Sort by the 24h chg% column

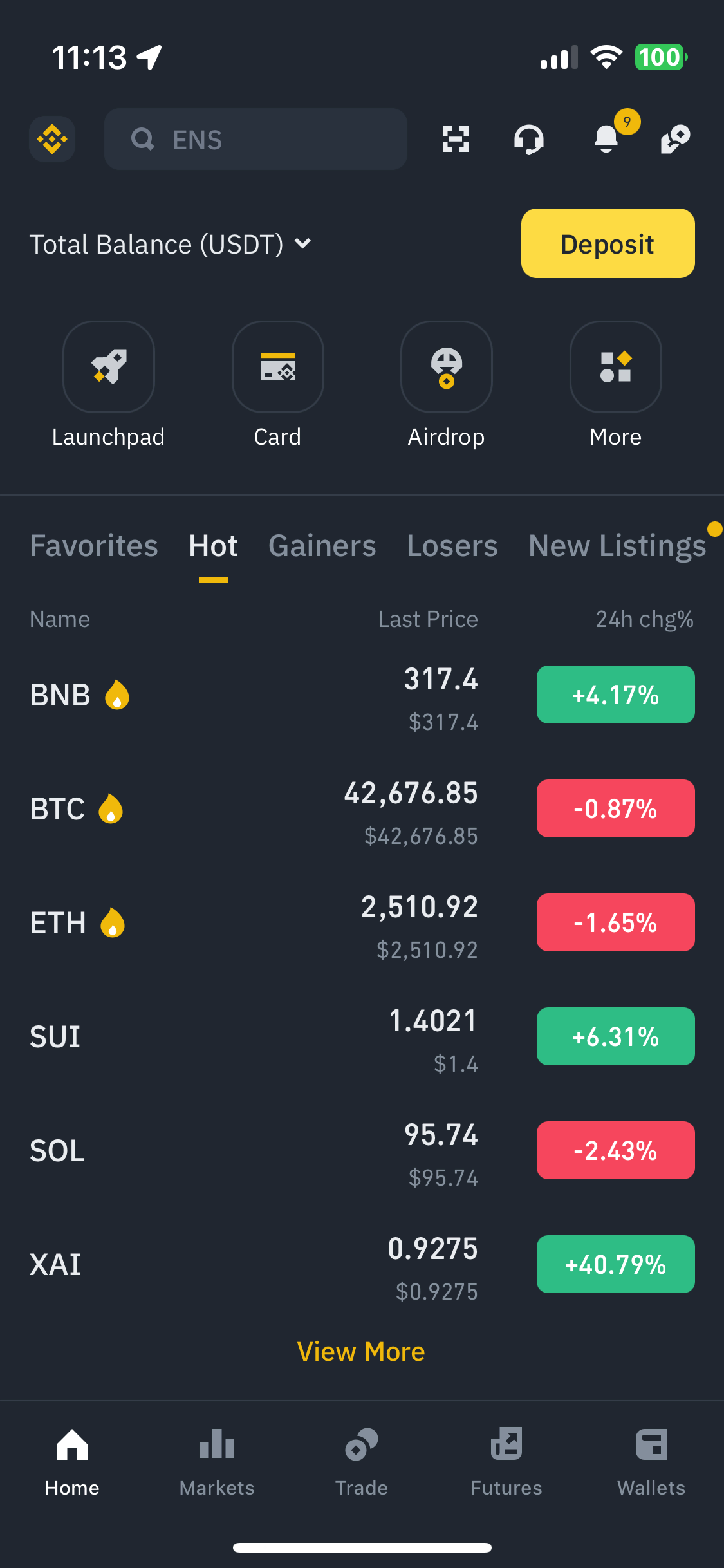644,619
